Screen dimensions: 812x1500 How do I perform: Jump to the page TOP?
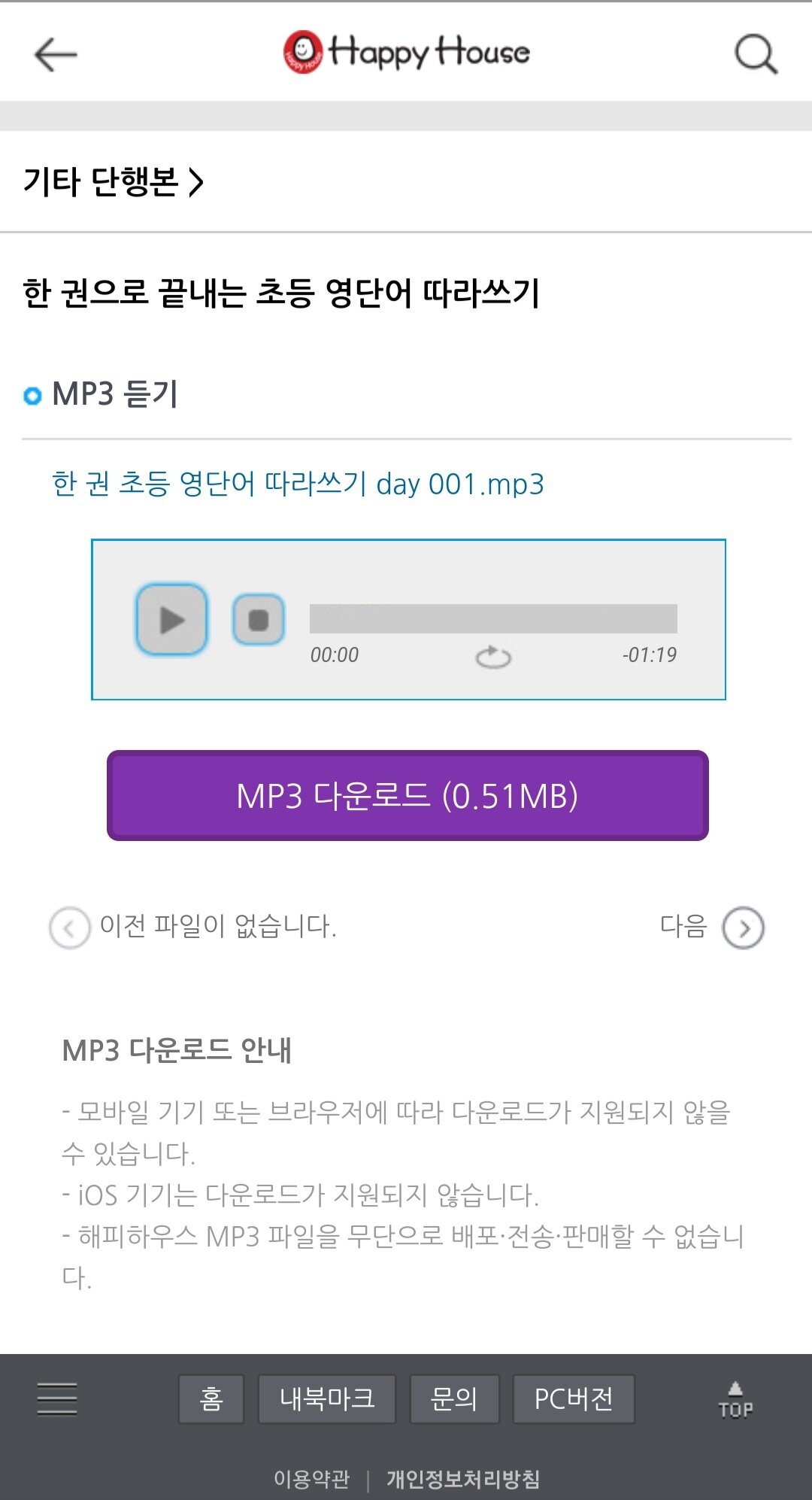(735, 1401)
